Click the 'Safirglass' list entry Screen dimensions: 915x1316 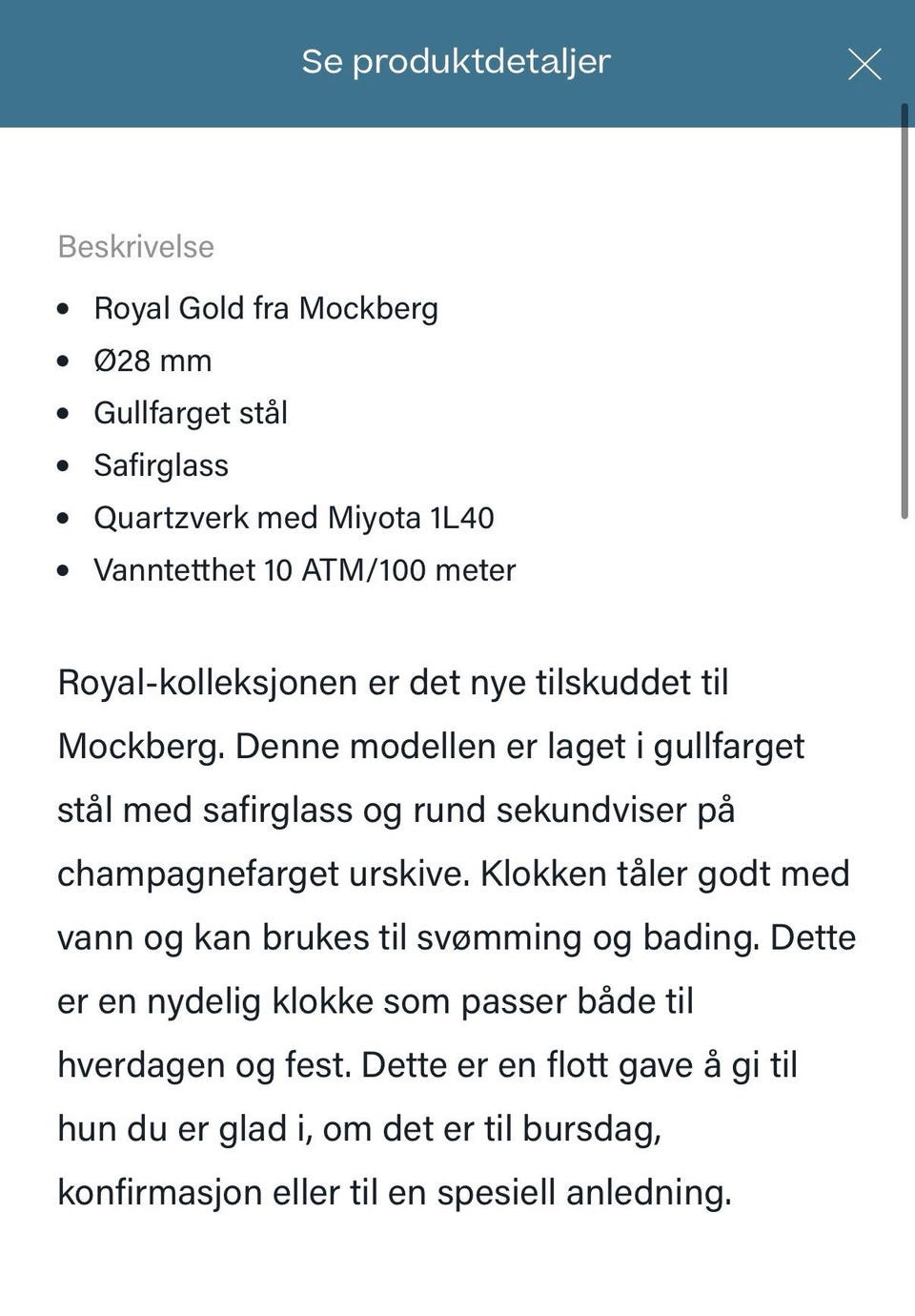pos(162,465)
